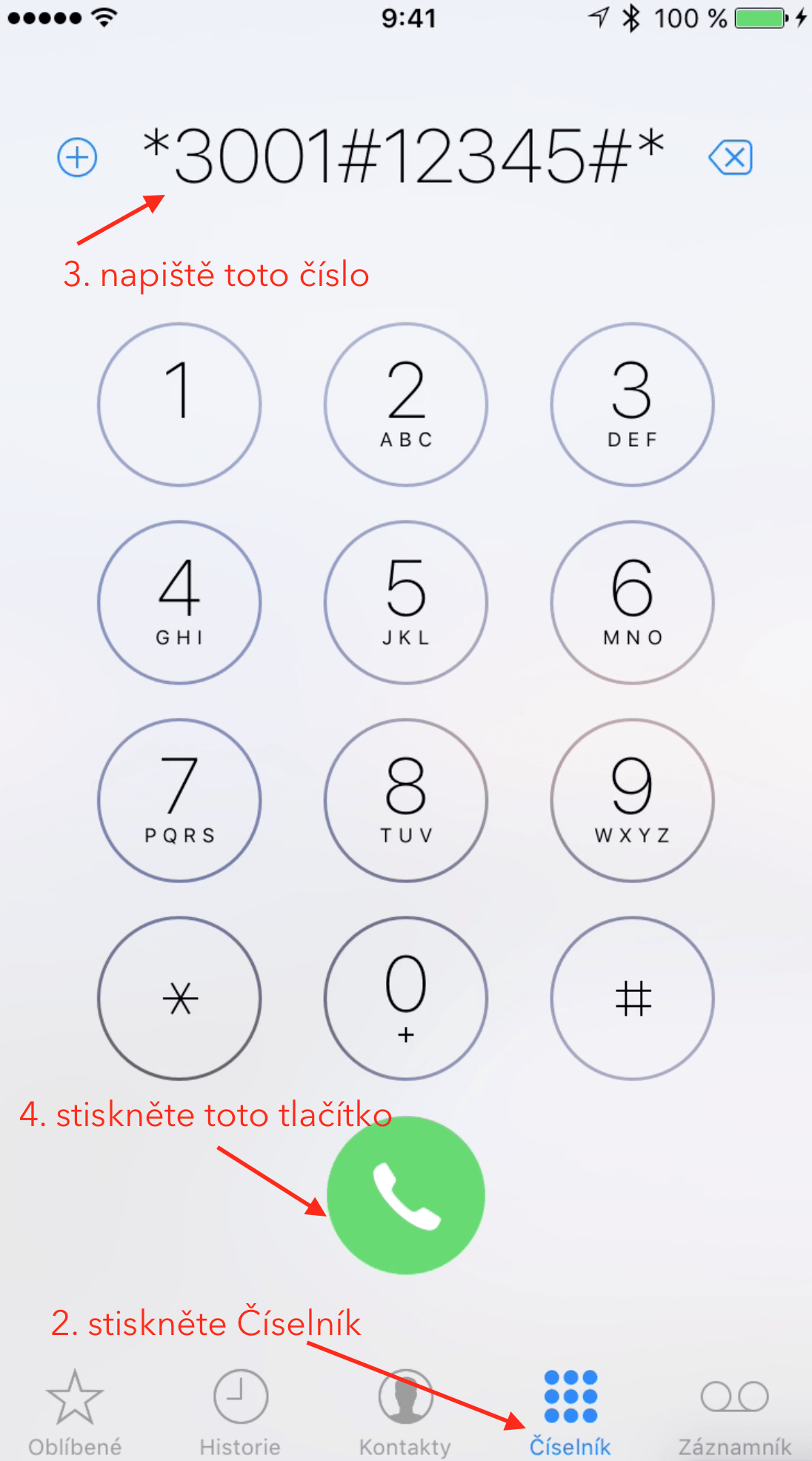Enter digit 8 TUV

pyautogui.click(x=406, y=800)
